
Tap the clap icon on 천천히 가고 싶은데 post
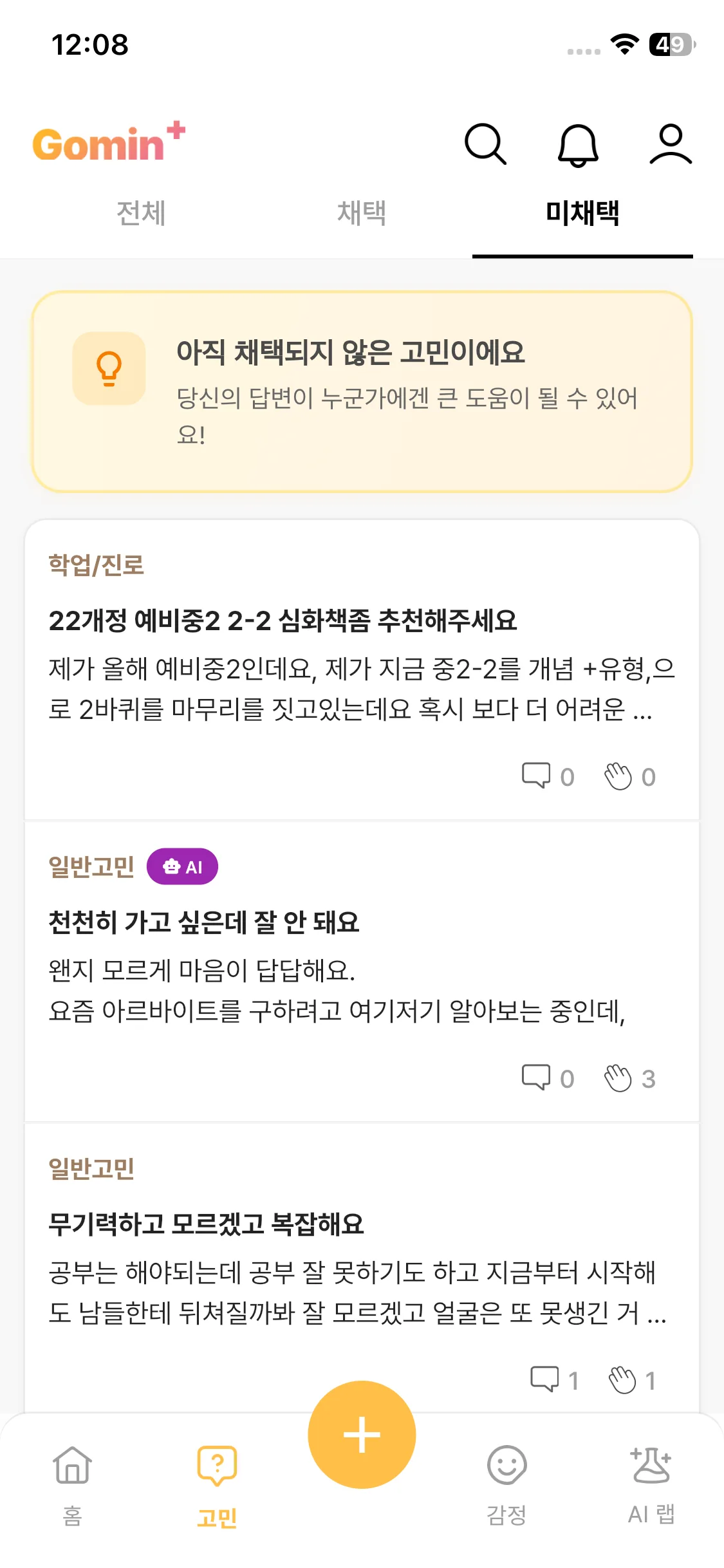[x=618, y=1078]
